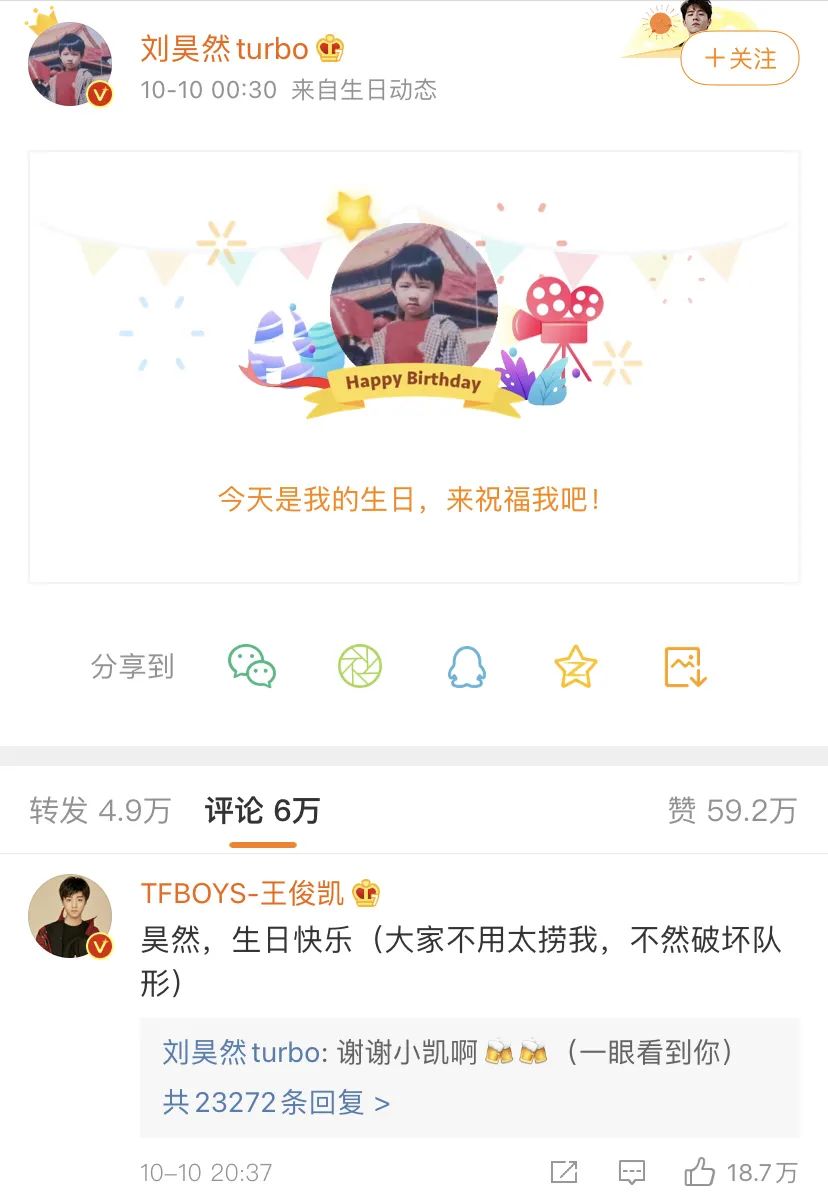Select the 评论 tab
Screen dimensions: 828x1200
coord(262,811)
